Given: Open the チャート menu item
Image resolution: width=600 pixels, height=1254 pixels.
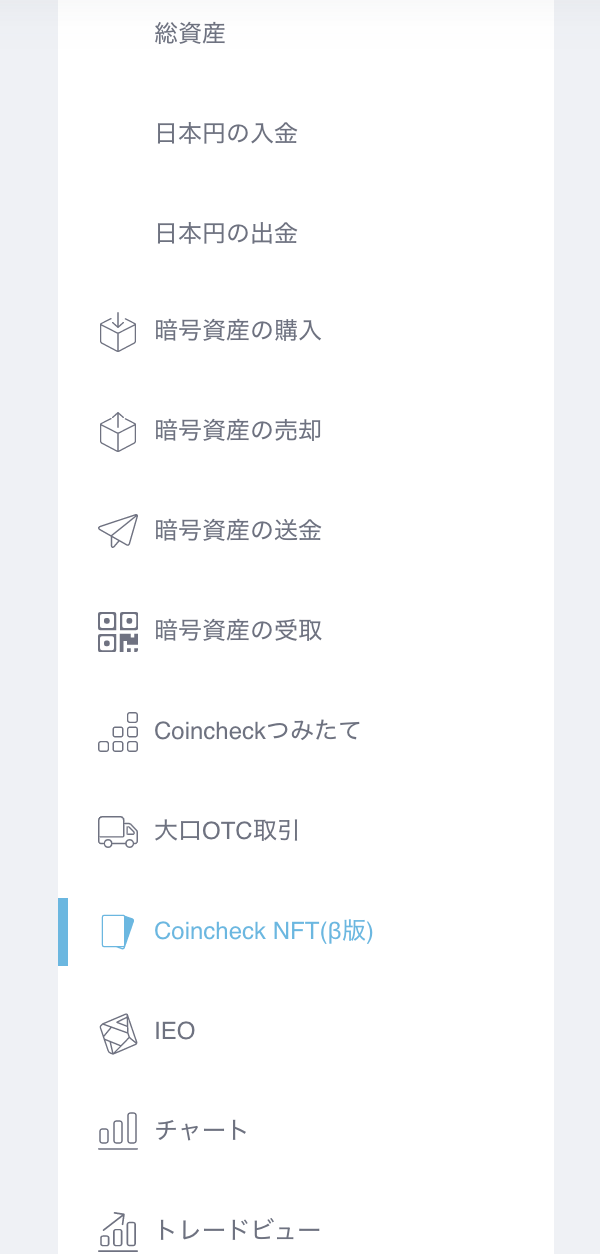Looking at the screenshot, I should pos(306,1131).
